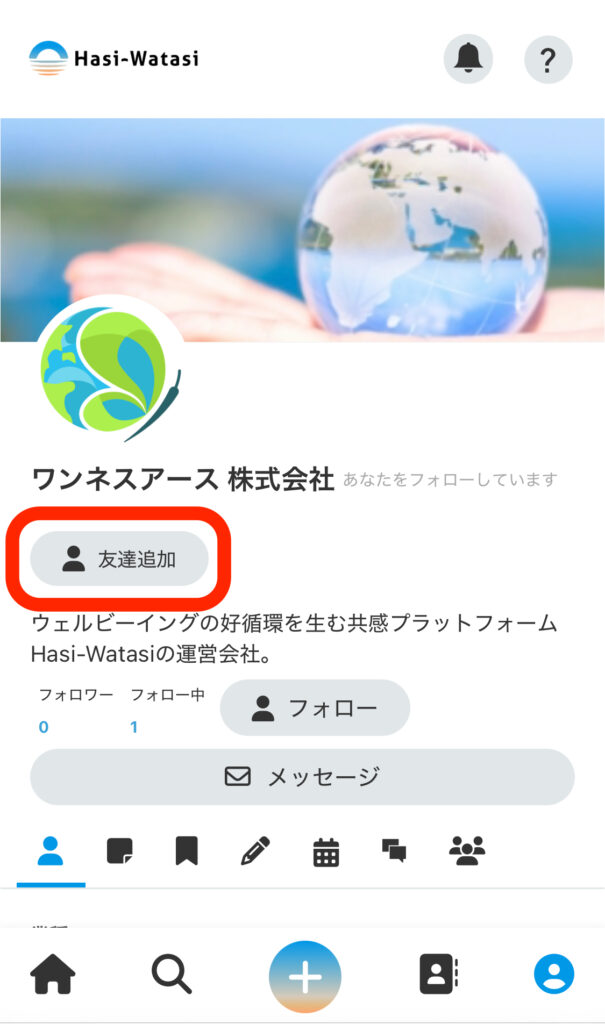The width and height of the screenshot is (605, 1024).
Task: Switch to the group members tab
Action: click(466, 852)
